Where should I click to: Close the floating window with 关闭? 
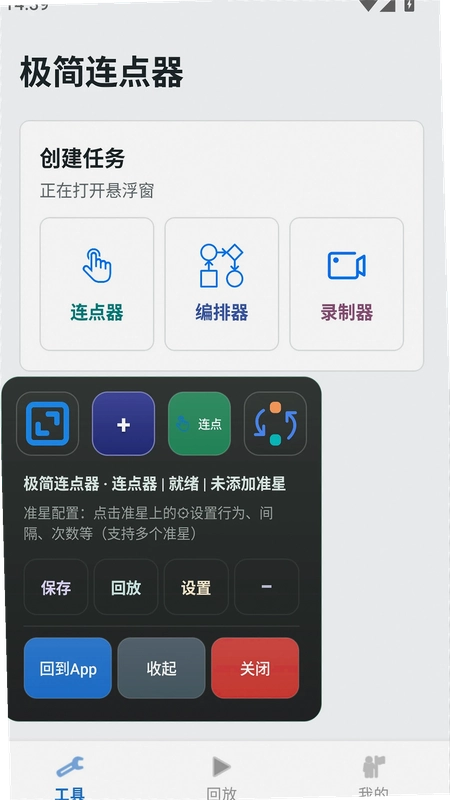pyautogui.click(x=255, y=668)
